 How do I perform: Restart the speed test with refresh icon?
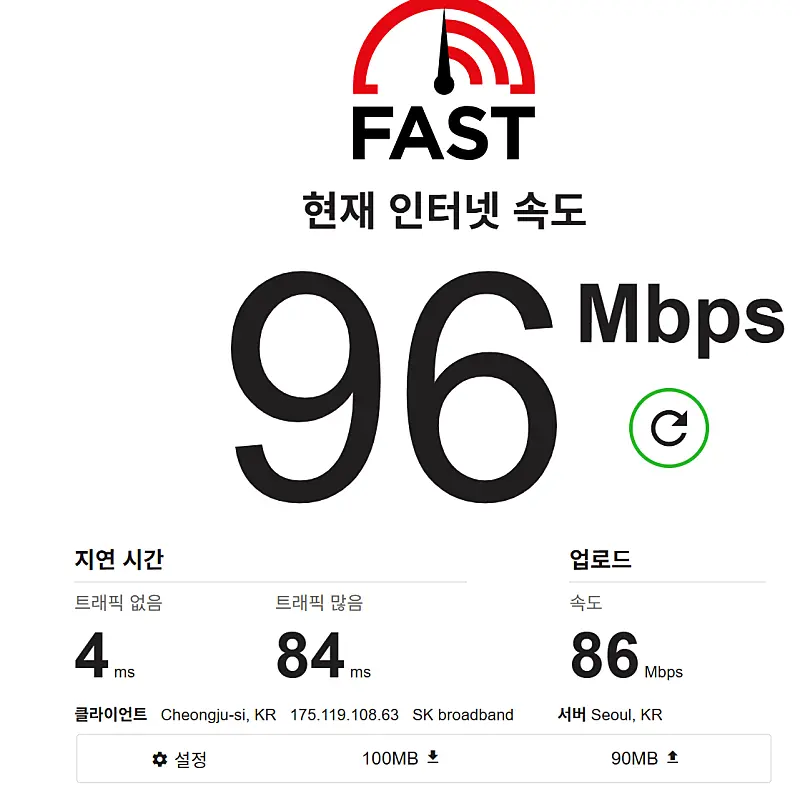(x=668, y=429)
